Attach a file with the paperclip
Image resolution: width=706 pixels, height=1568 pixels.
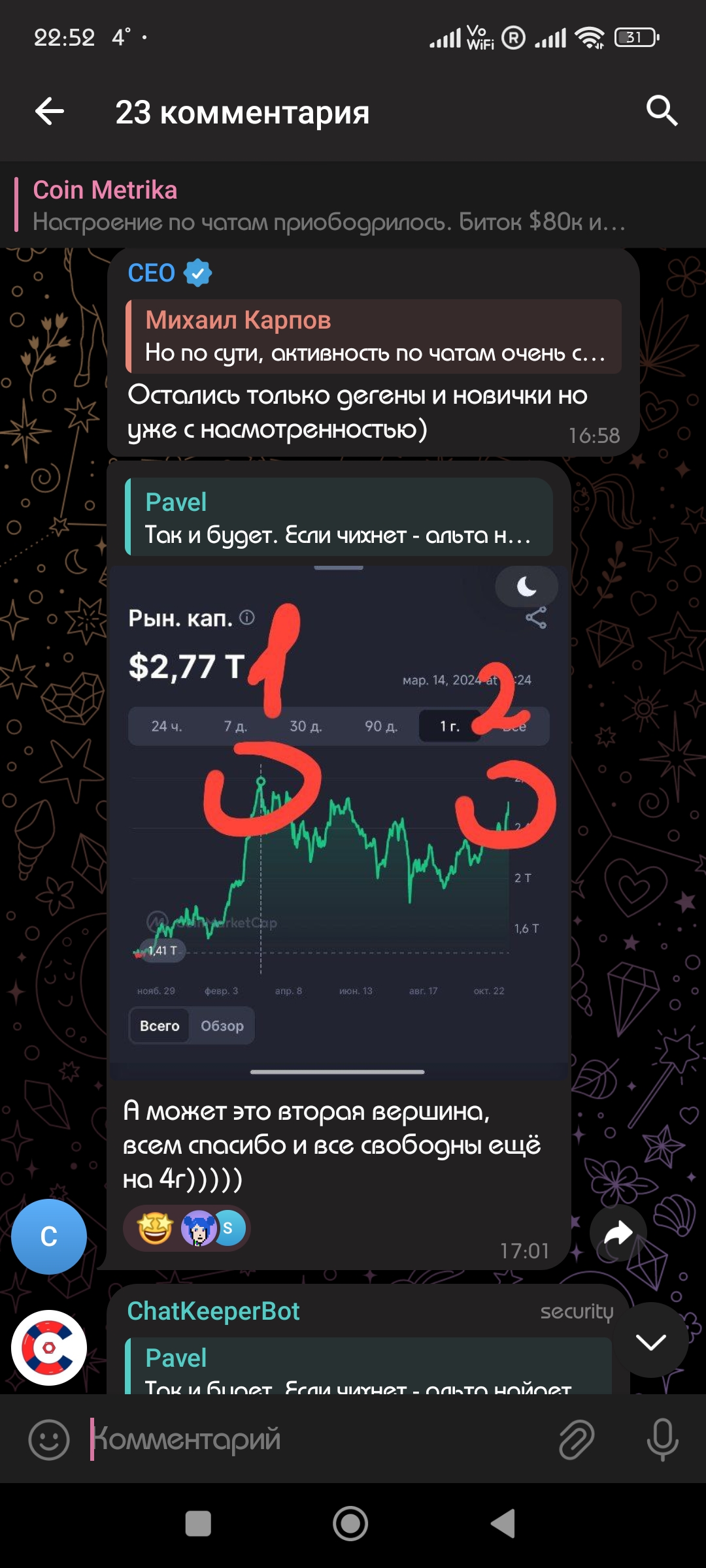[576, 1439]
